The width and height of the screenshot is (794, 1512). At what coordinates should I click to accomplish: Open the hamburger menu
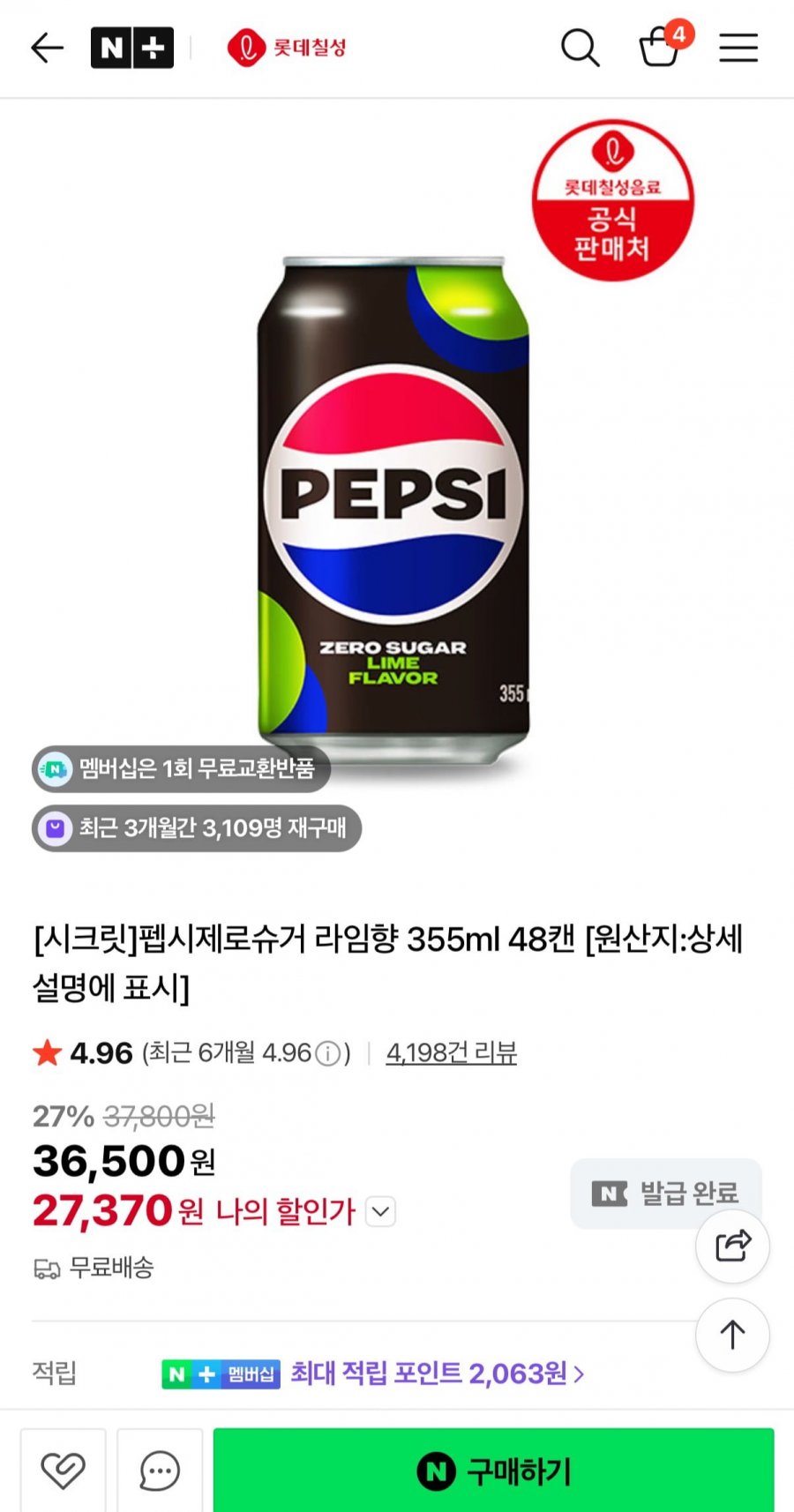point(738,48)
